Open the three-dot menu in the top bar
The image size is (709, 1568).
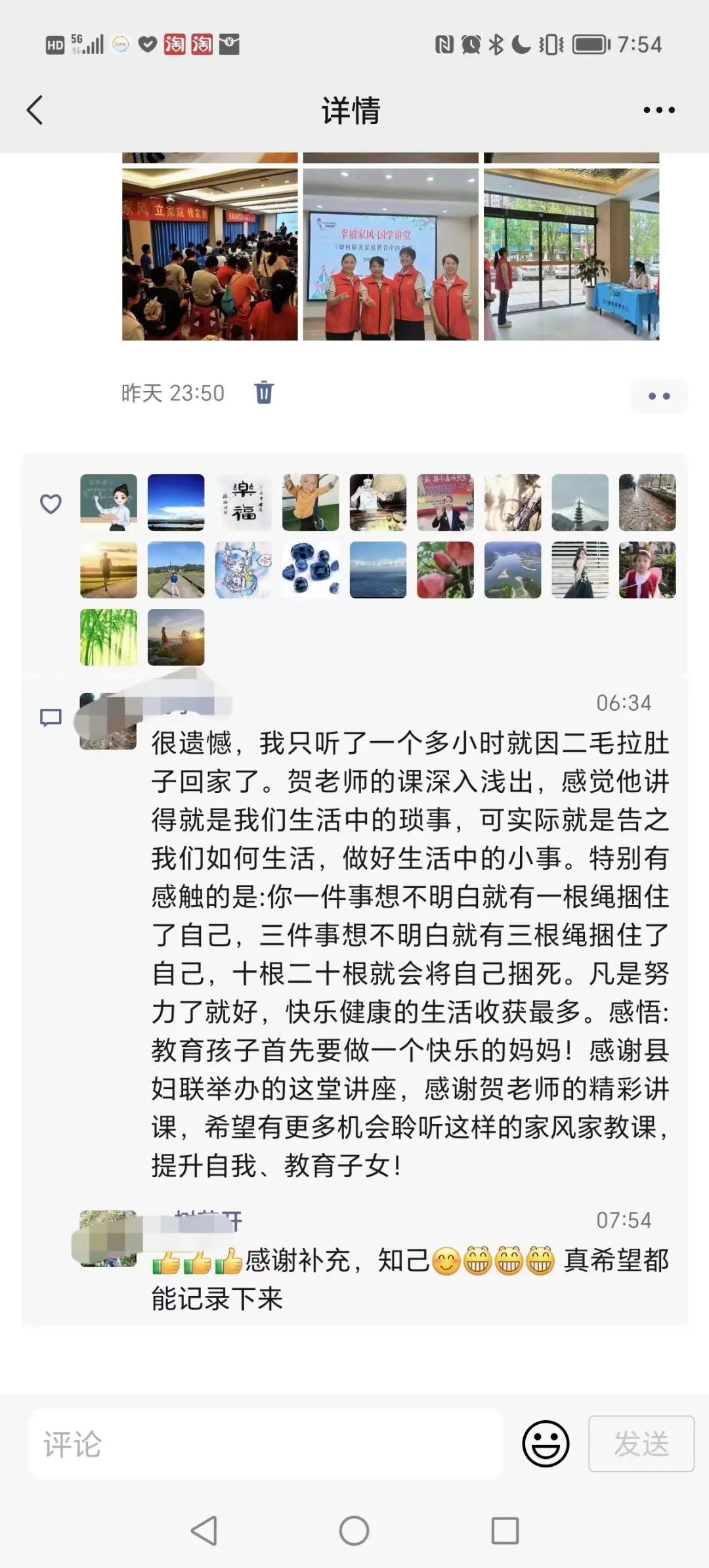click(x=658, y=110)
